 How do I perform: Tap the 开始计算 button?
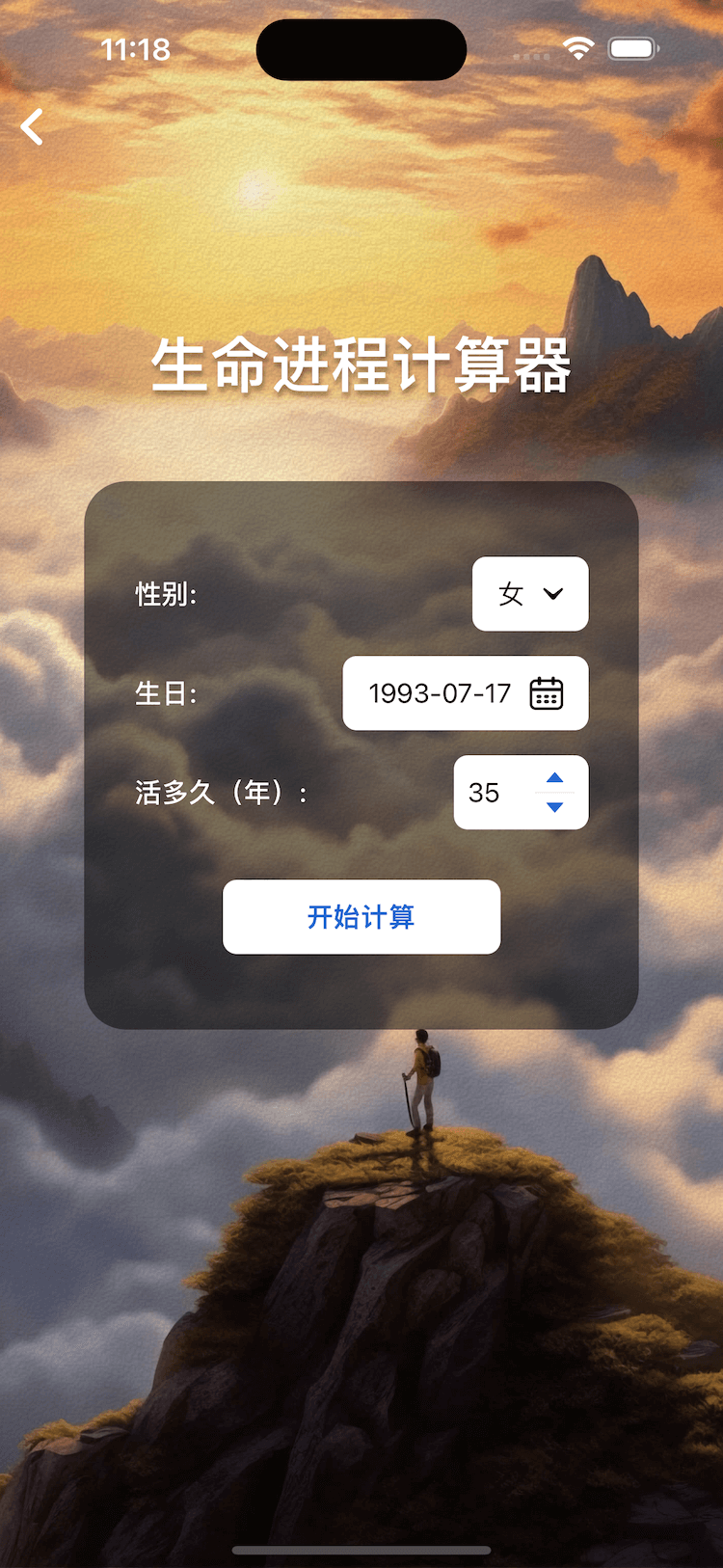[361, 916]
